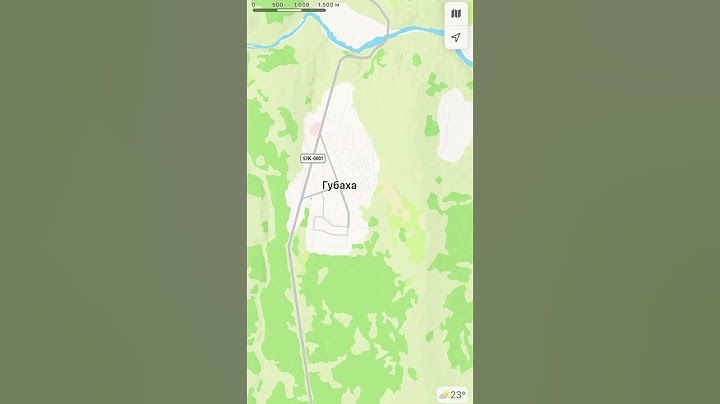Open the map mode selector

coord(455,14)
